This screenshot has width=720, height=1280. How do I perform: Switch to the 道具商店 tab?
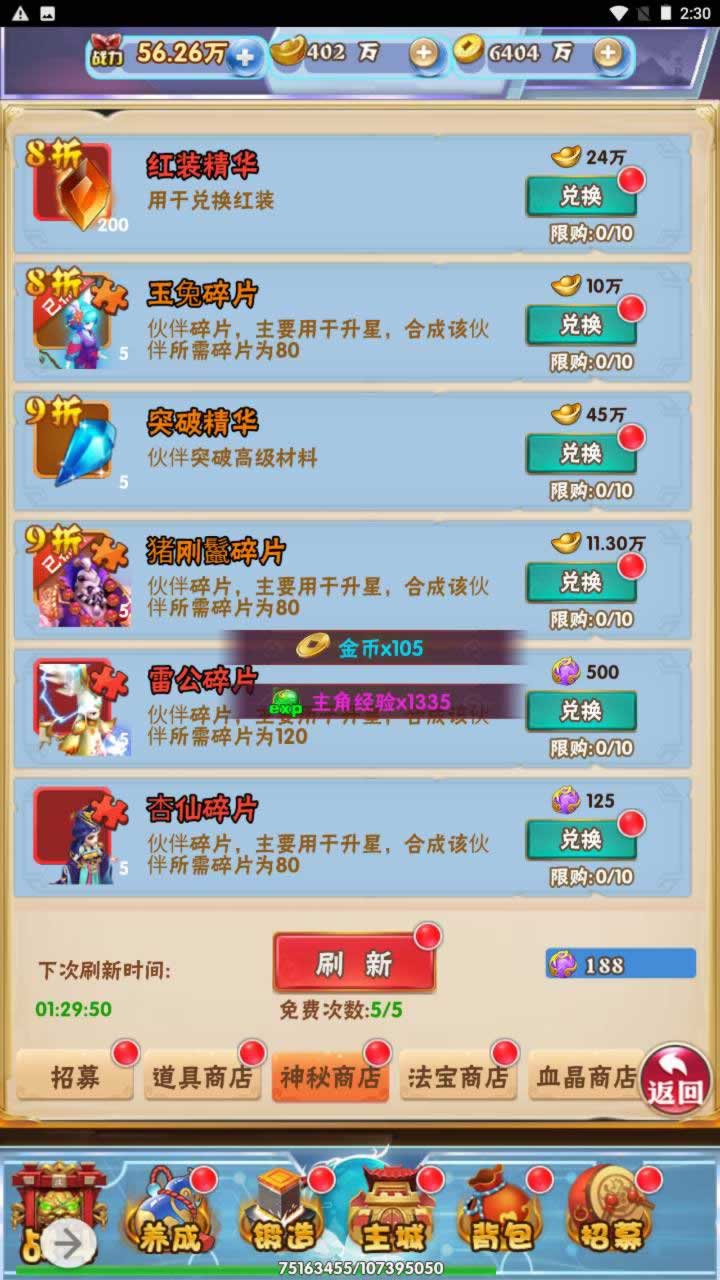(203, 1077)
